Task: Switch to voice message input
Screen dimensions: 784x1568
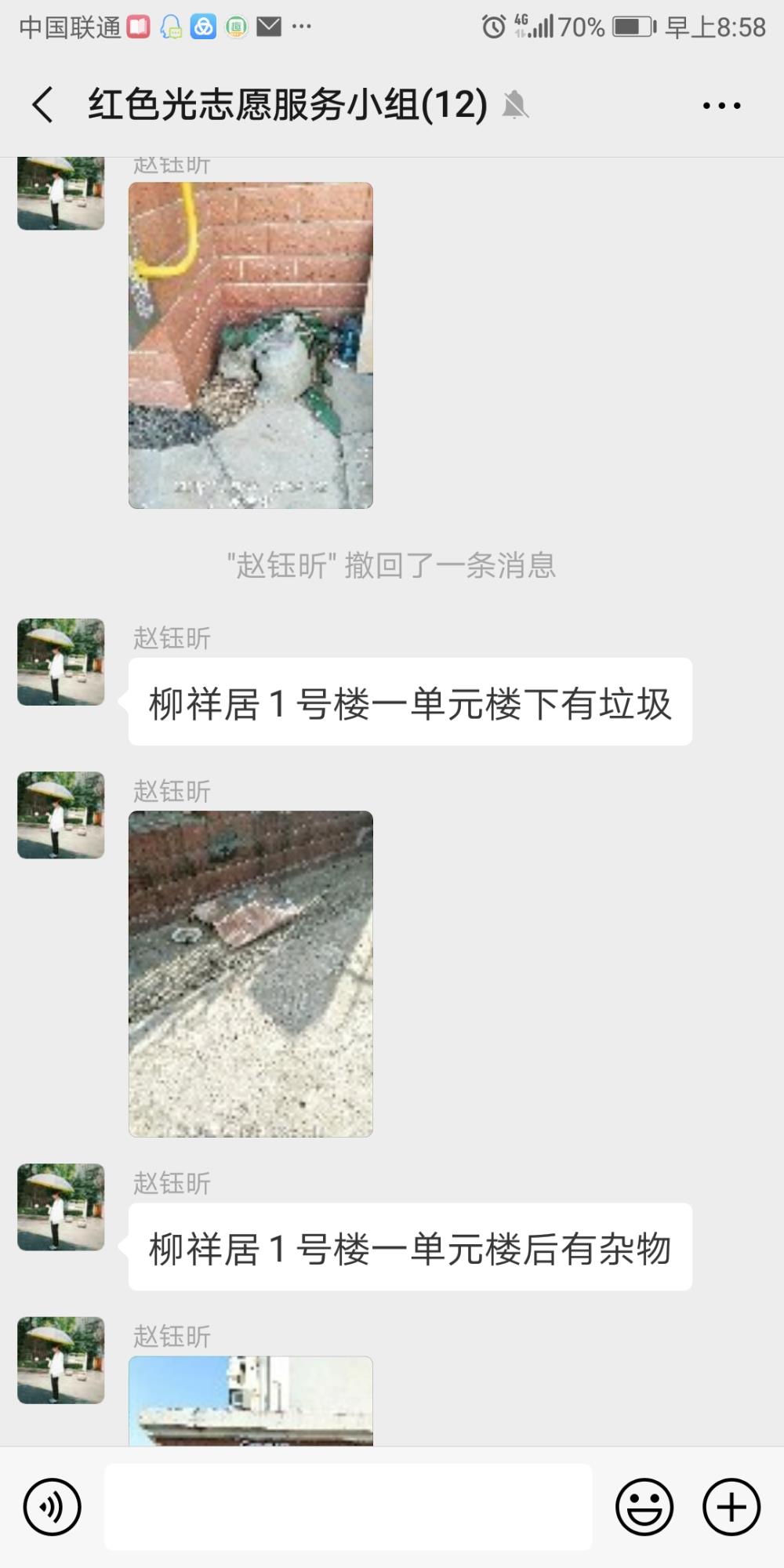Action: [x=52, y=1507]
